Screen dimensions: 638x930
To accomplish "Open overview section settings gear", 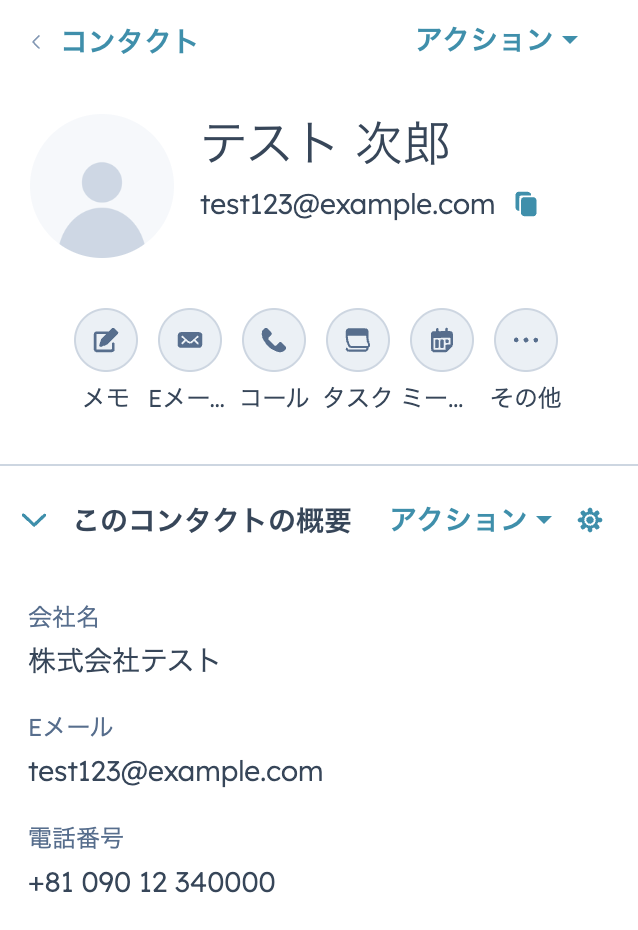I will coord(591,520).
